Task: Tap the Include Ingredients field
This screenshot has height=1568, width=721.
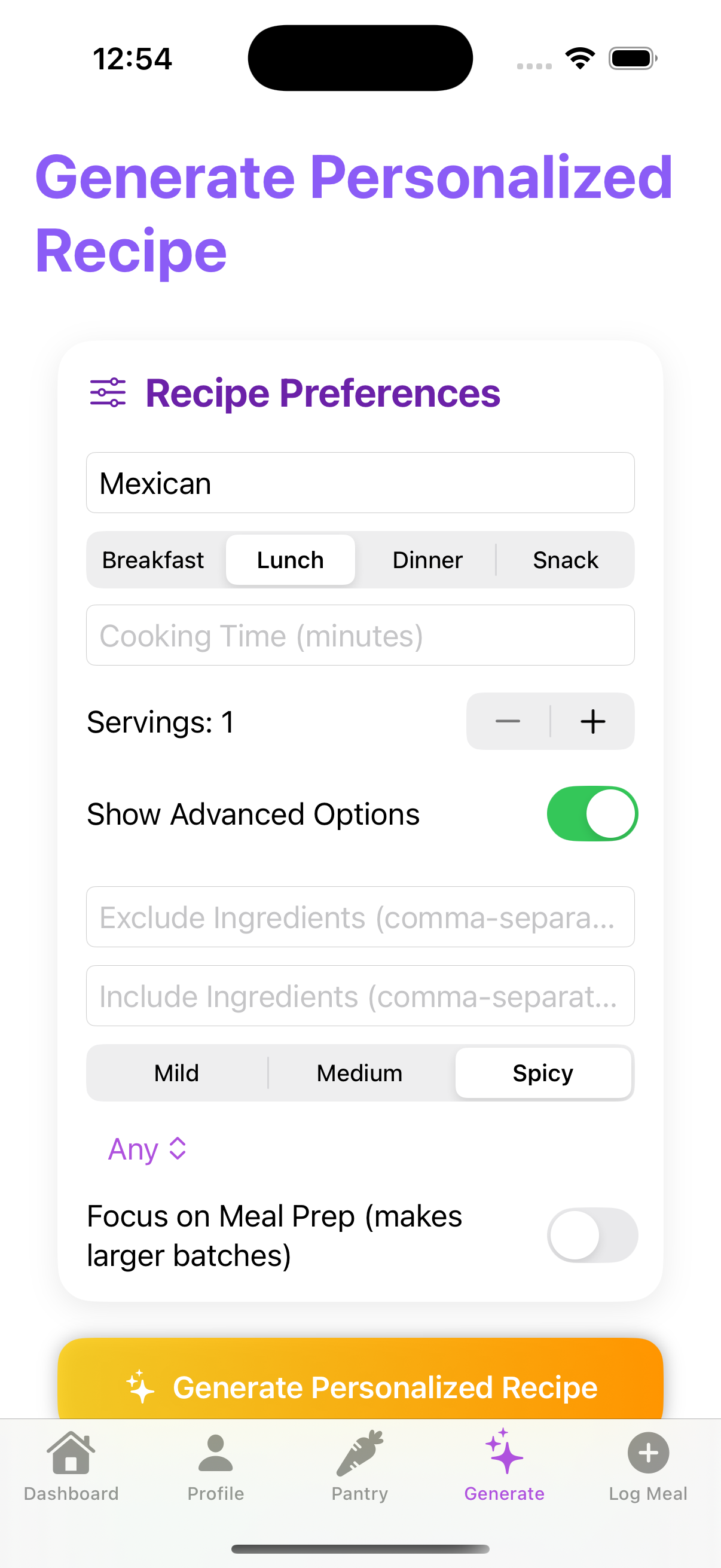Action: point(360,996)
